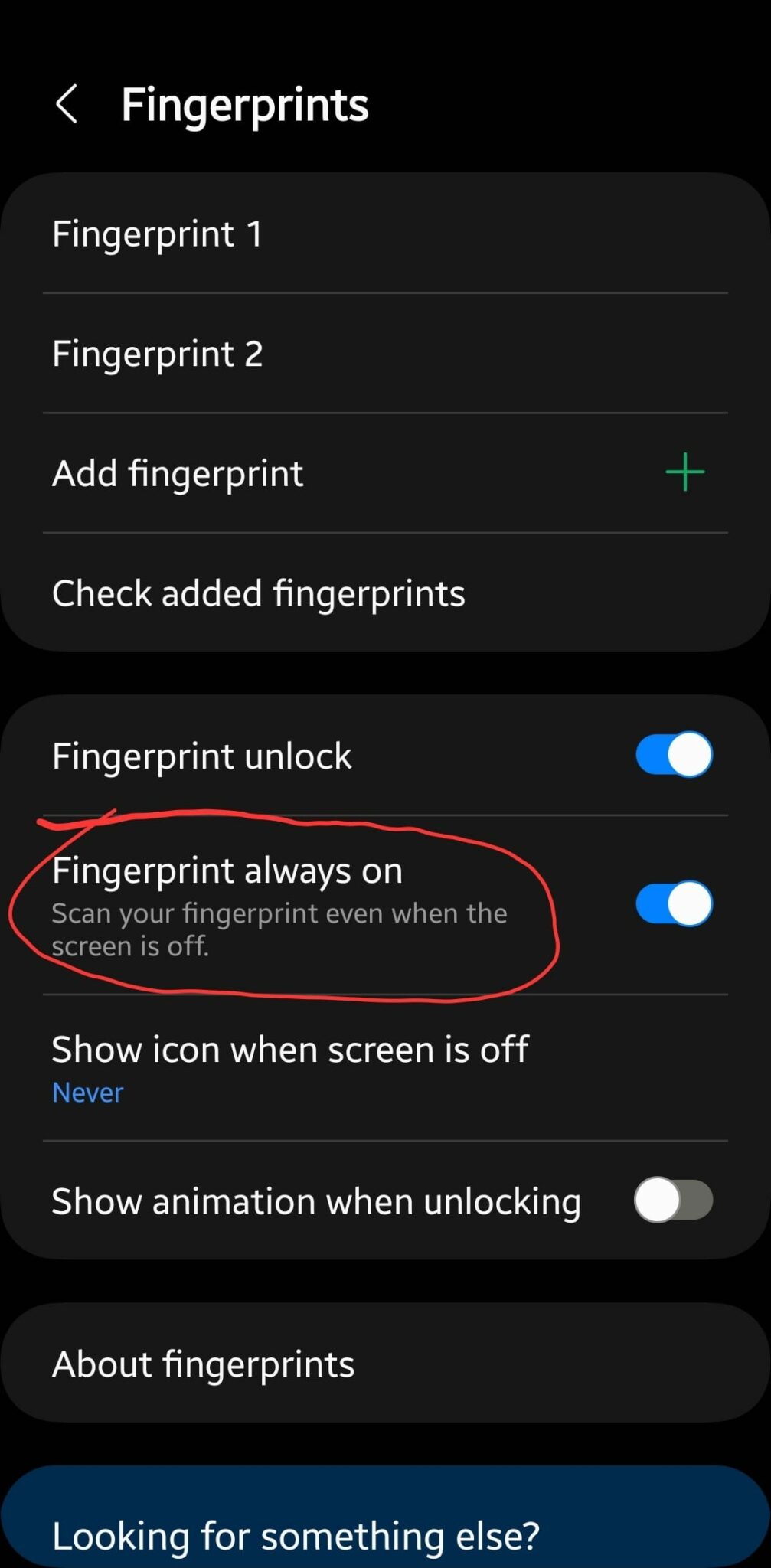
Task: Select Fingerprint 1 entry
Action: pyautogui.click(x=158, y=234)
